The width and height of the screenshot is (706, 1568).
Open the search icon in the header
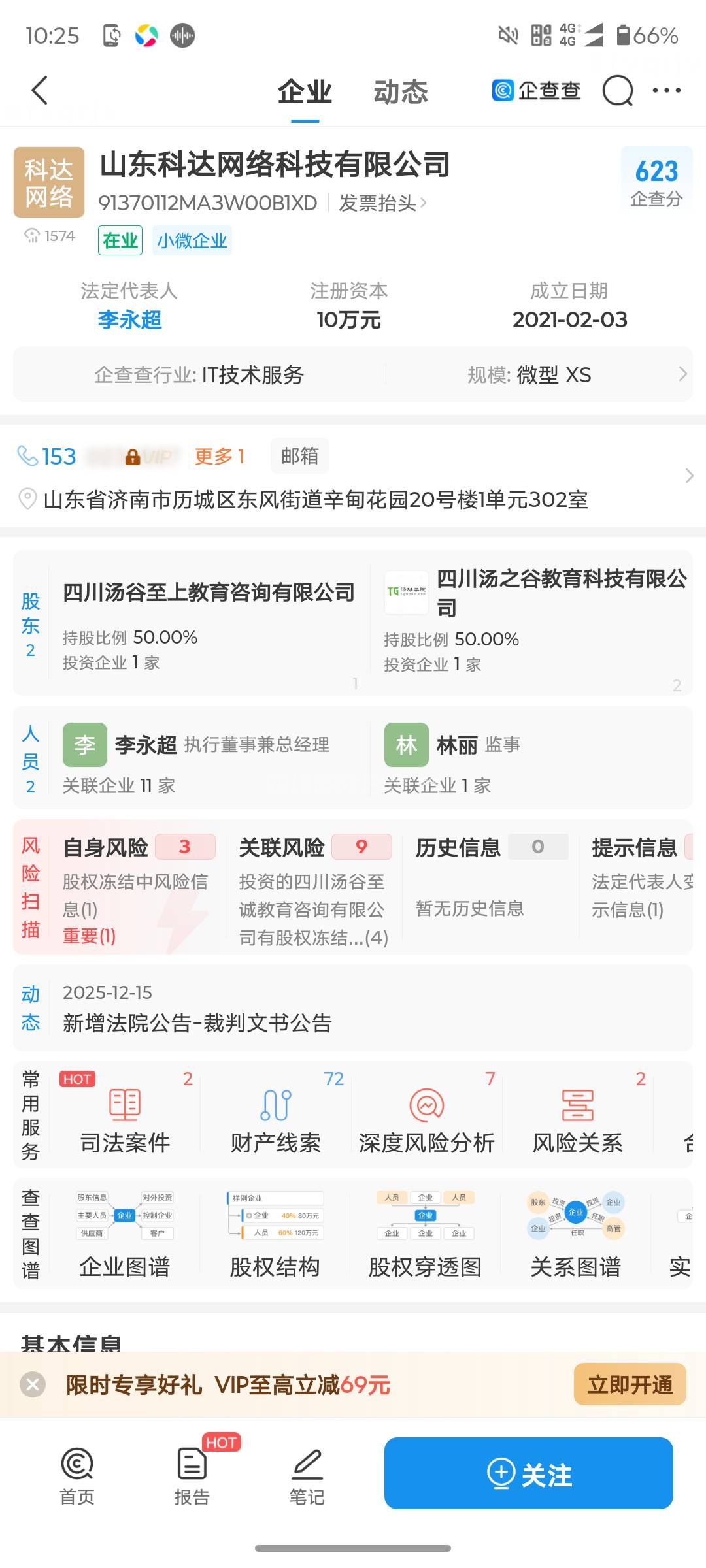(617, 90)
